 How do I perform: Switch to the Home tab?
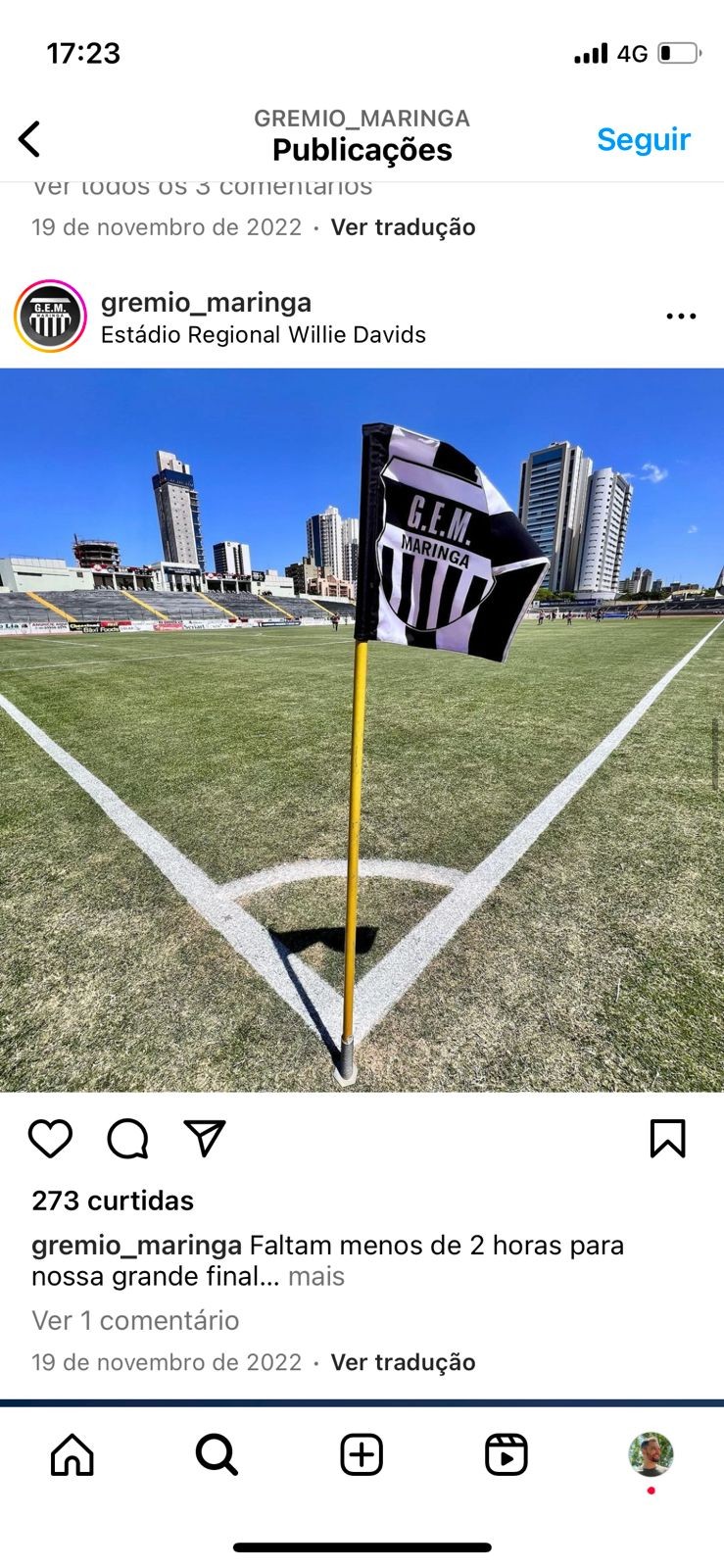point(72,1455)
